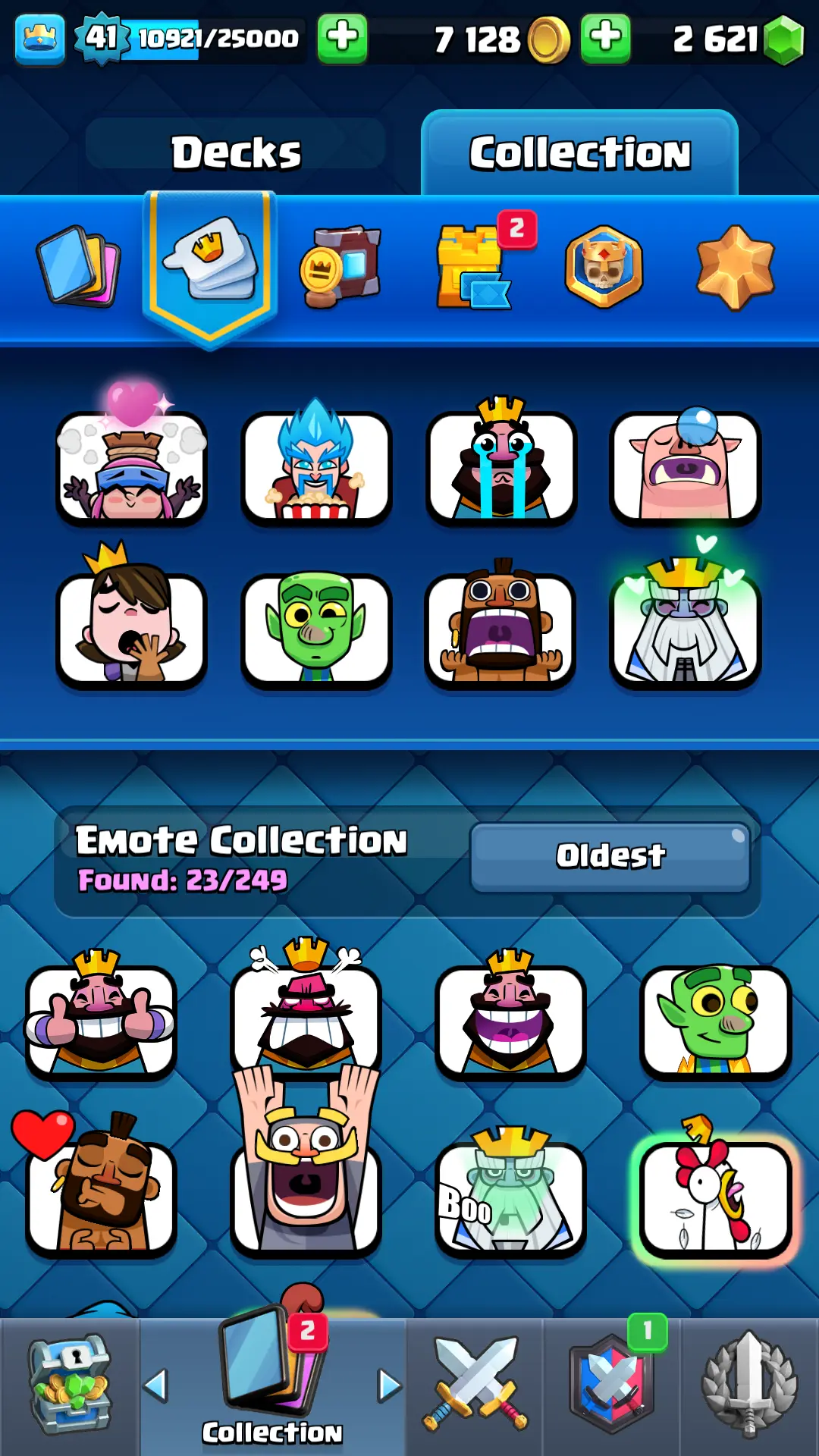Change emote sort order from Oldest
This screenshot has width=819, height=1456.
[610, 856]
